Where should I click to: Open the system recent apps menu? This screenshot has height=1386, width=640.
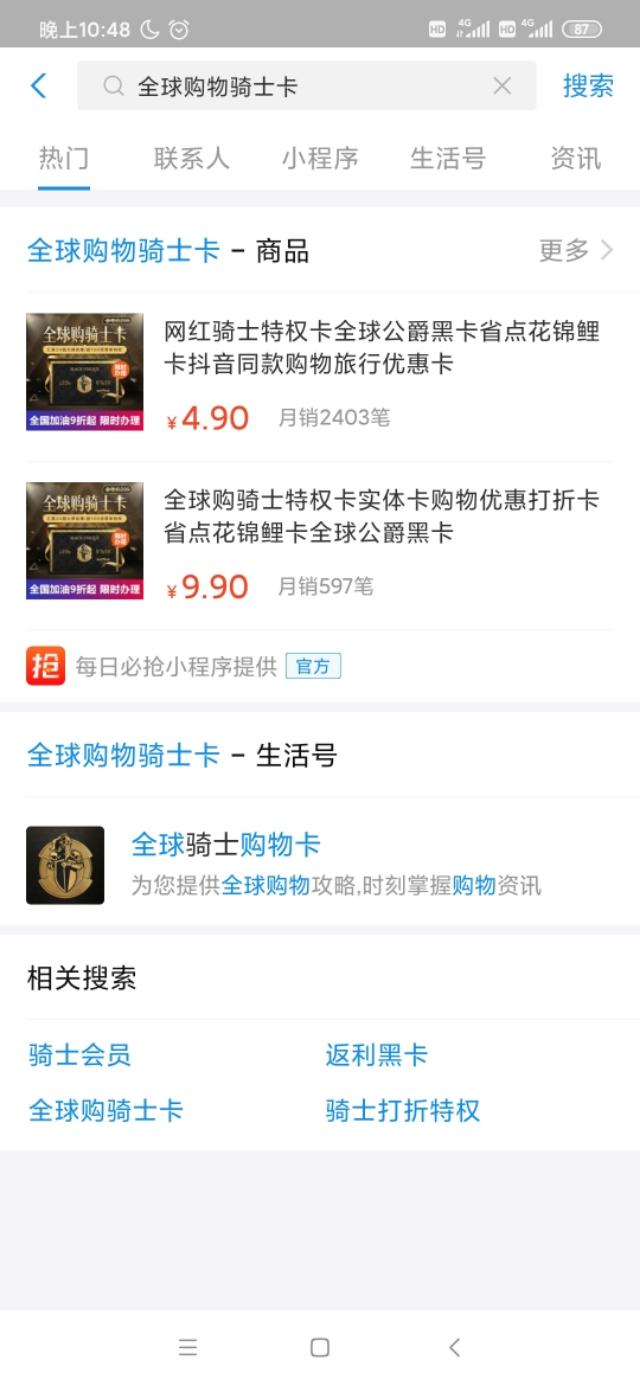coord(187,1348)
